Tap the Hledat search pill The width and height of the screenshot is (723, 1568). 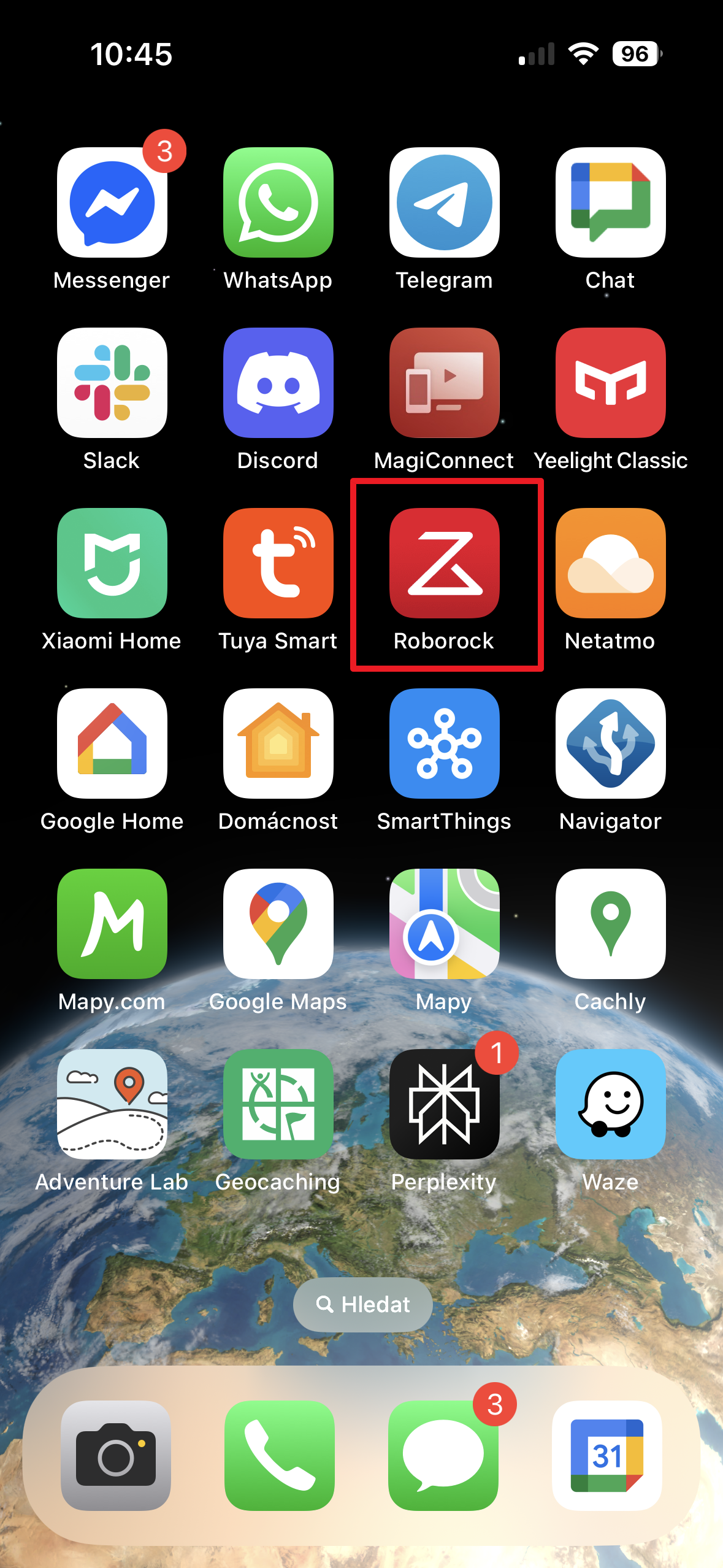click(x=362, y=1305)
